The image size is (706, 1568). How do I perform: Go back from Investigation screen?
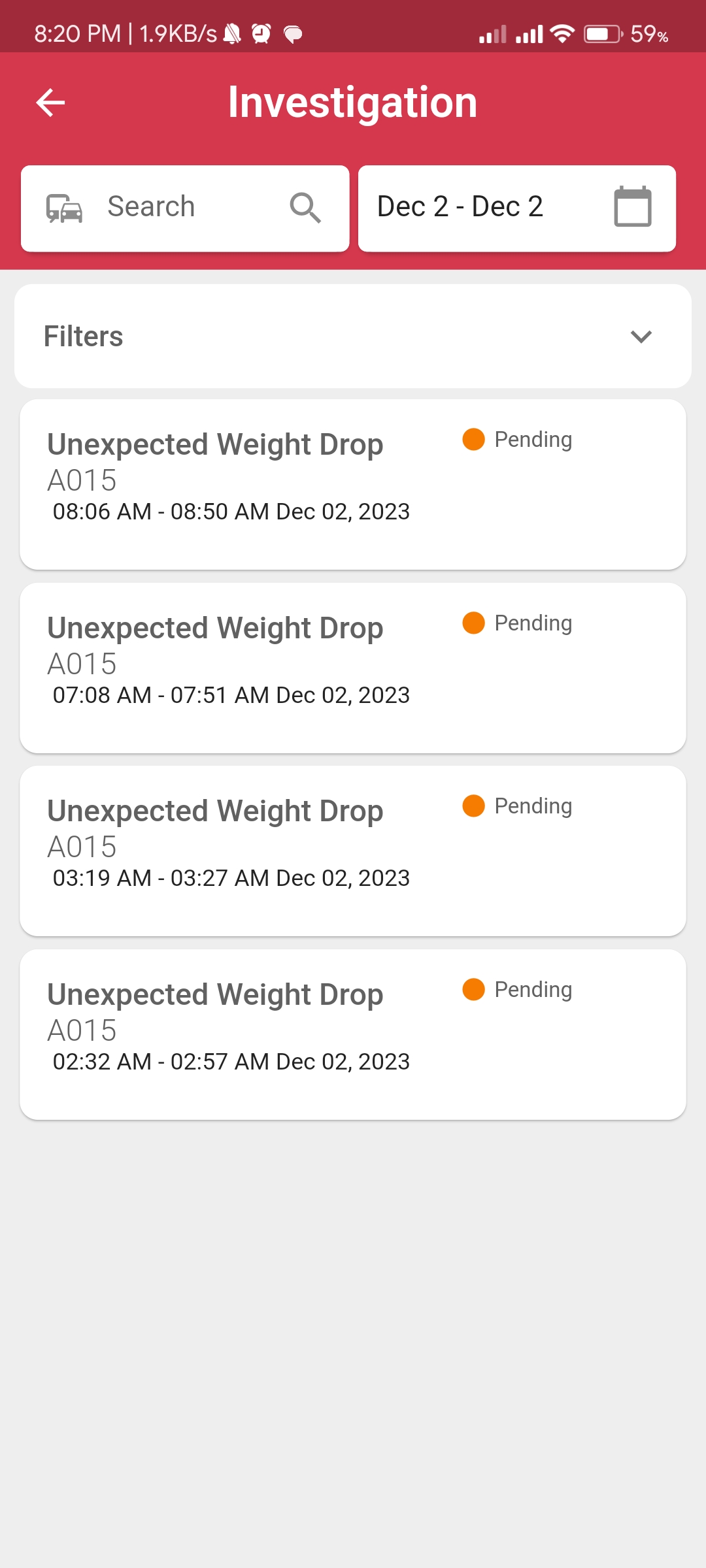click(50, 103)
